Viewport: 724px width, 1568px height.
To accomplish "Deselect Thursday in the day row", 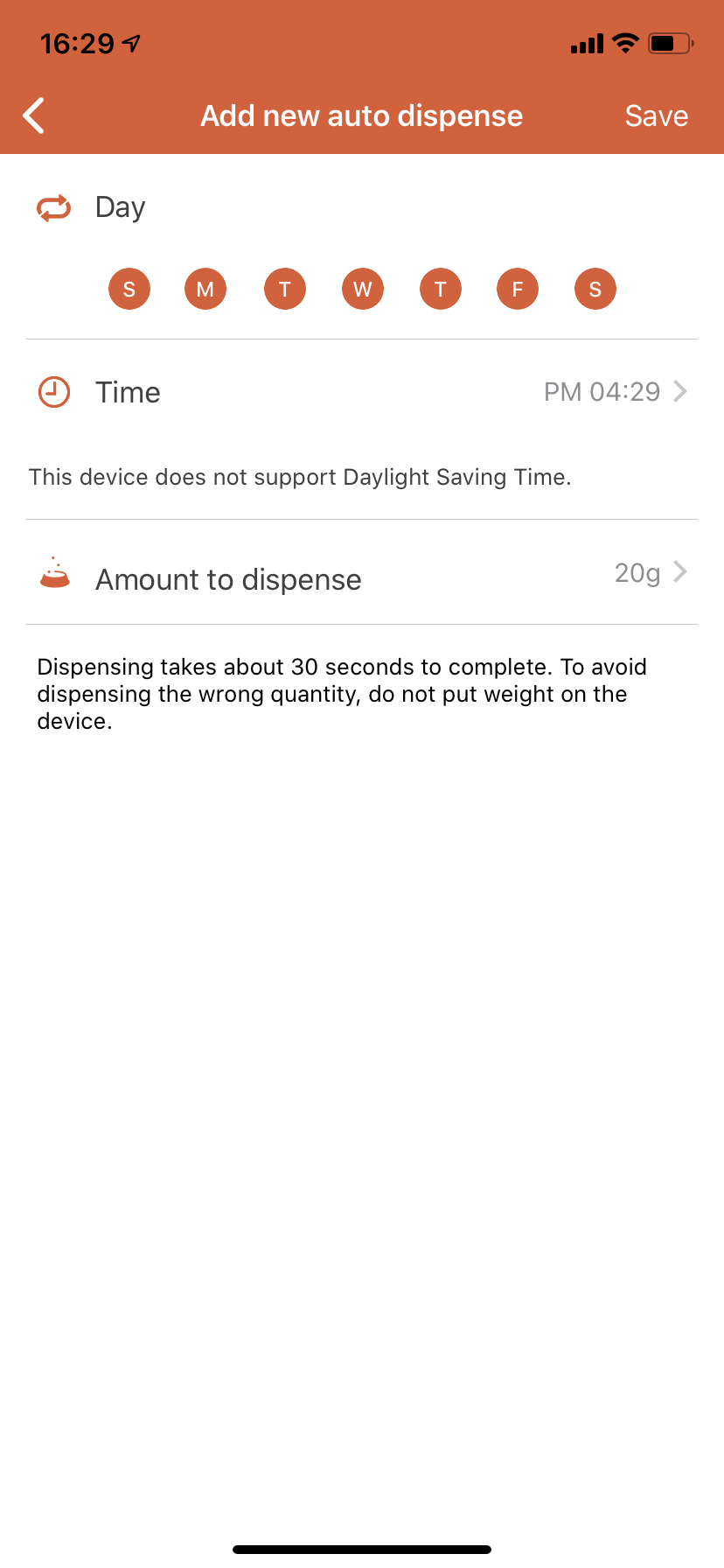I will [441, 289].
